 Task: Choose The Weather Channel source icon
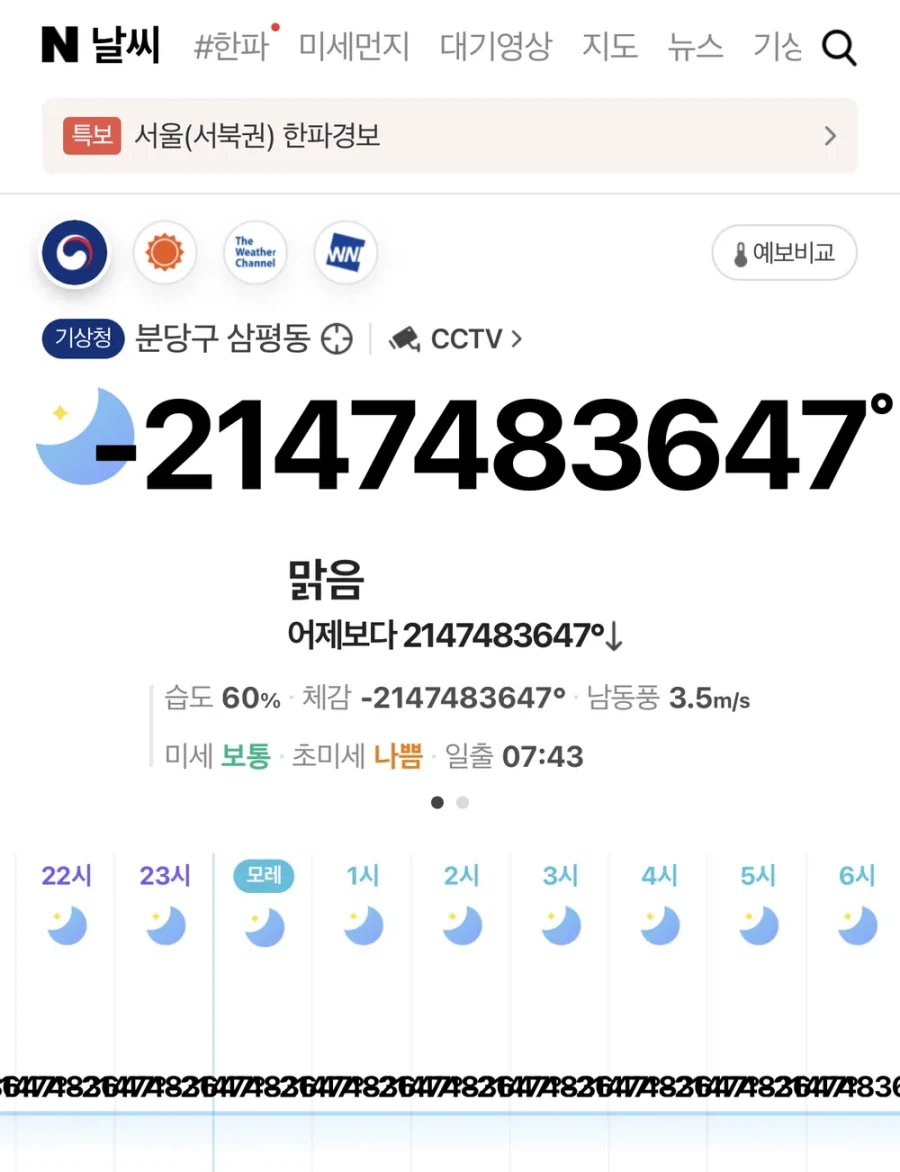(255, 253)
